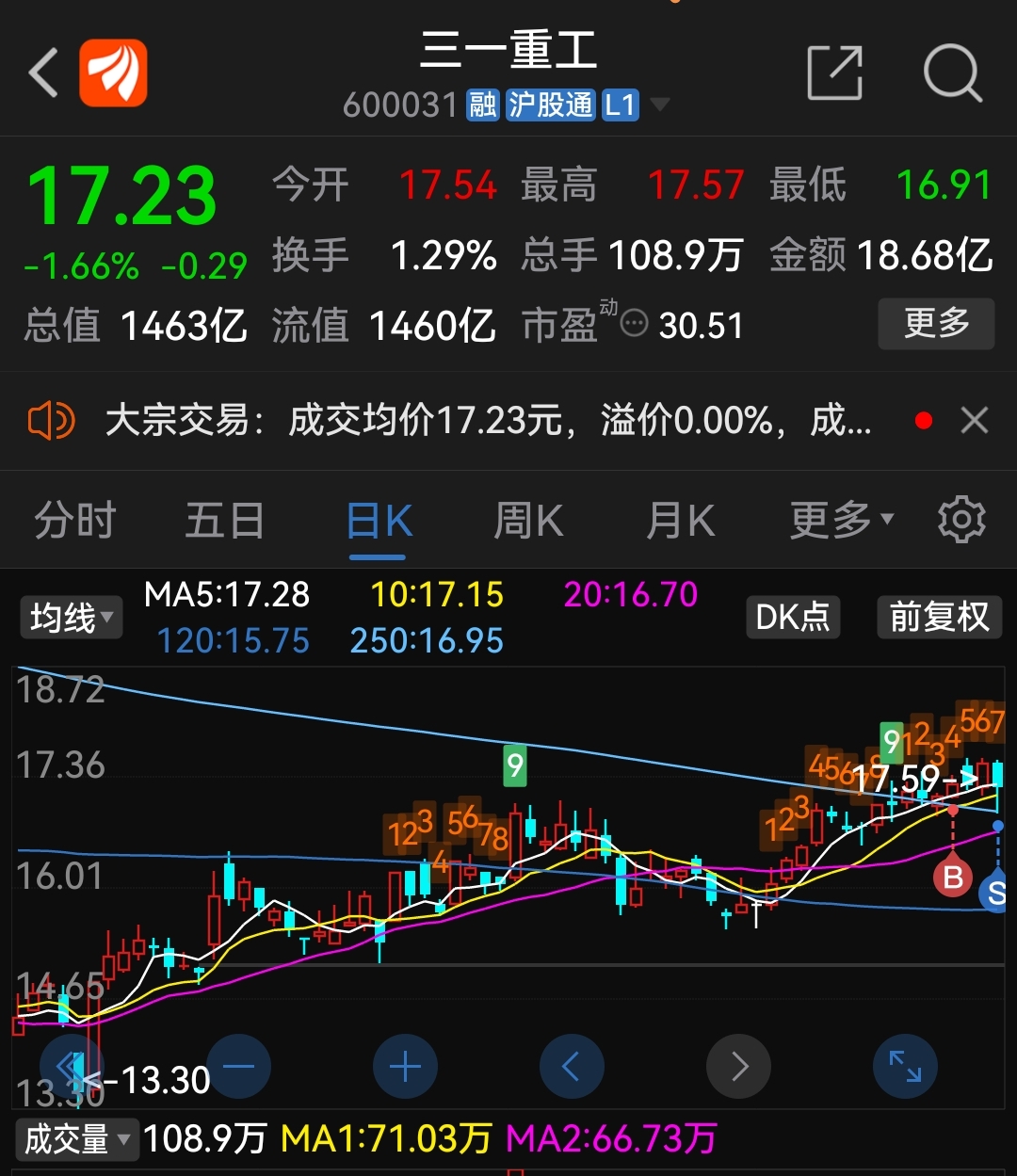Switch to the 周K weekly chart tab

point(527,521)
